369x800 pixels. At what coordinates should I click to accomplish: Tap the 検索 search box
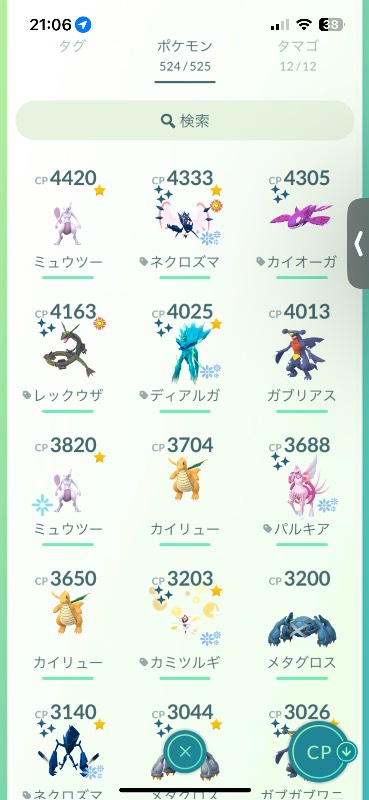coord(185,121)
